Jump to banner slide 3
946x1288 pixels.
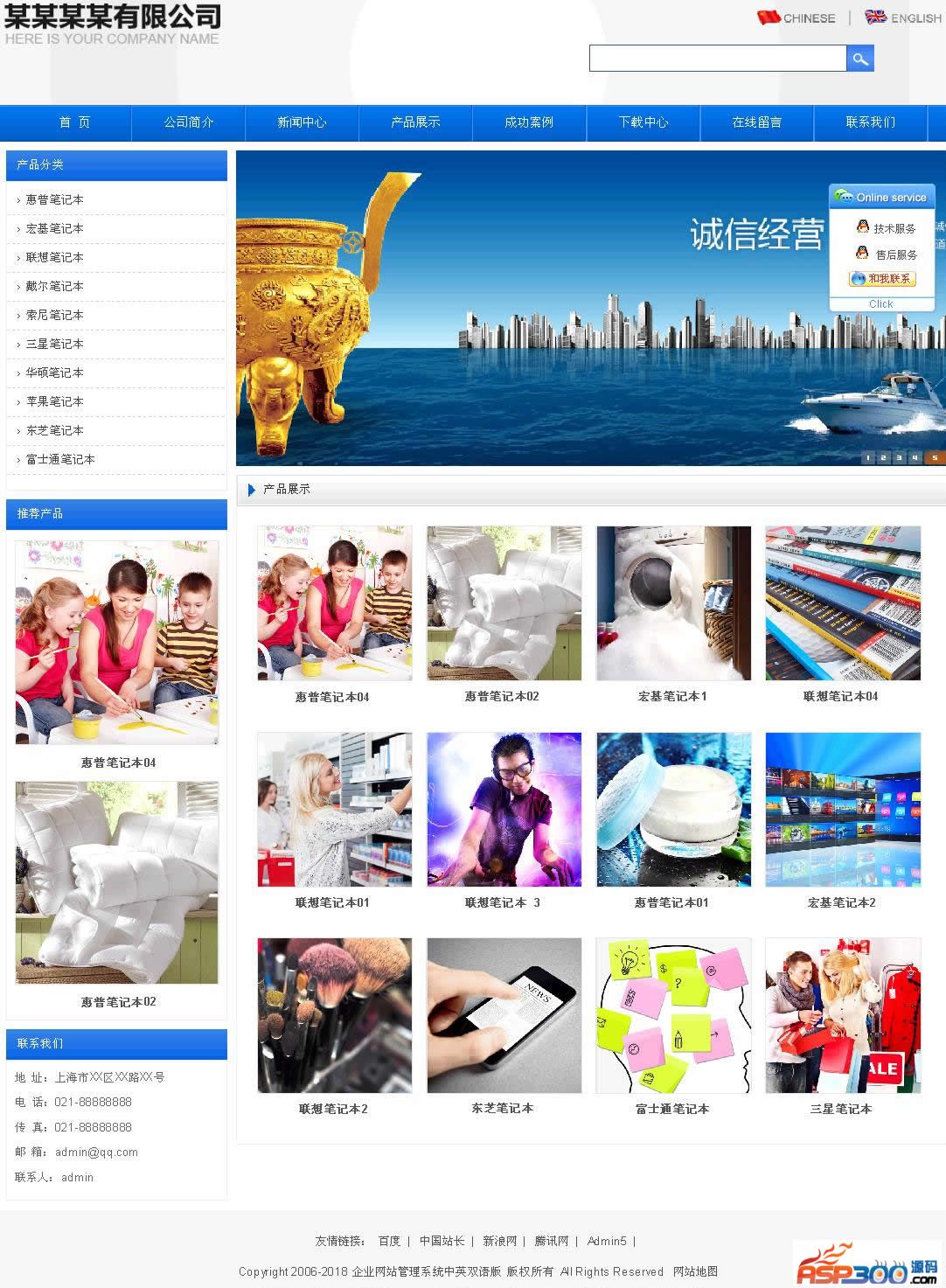tap(899, 457)
